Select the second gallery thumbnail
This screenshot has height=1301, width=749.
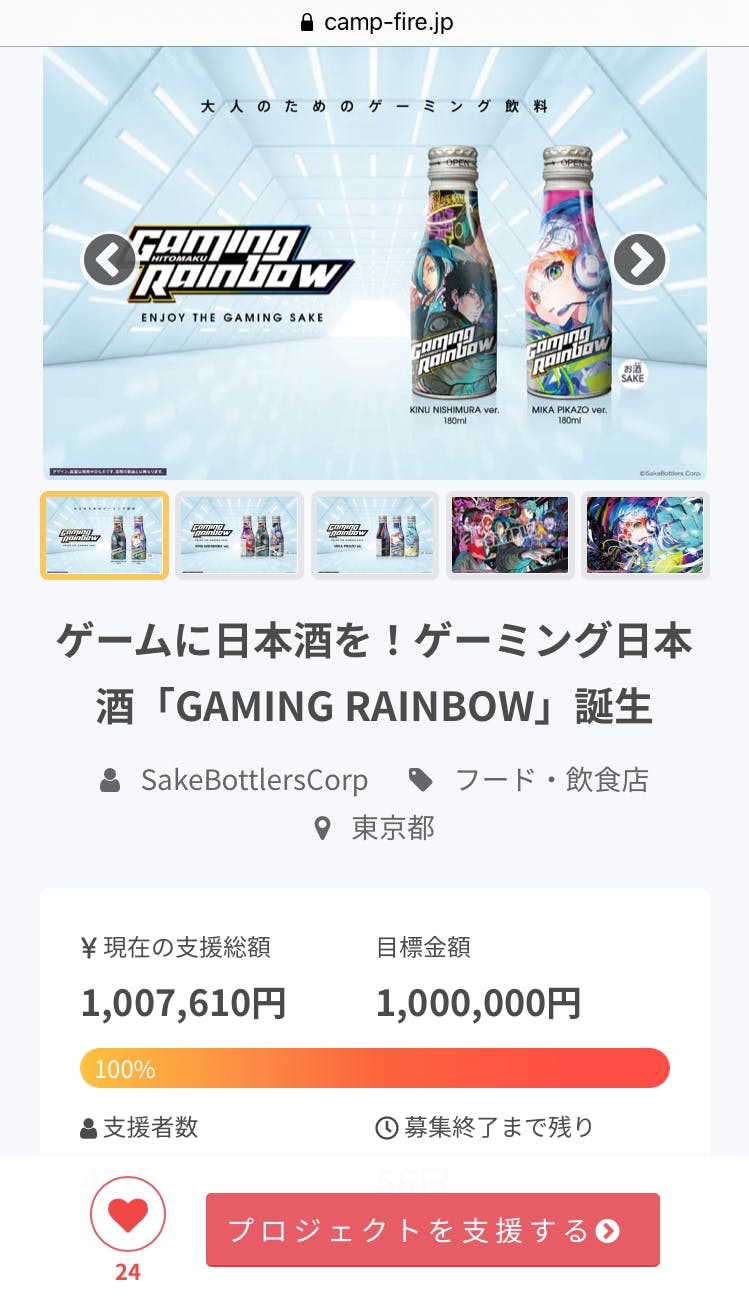[240, 535]
